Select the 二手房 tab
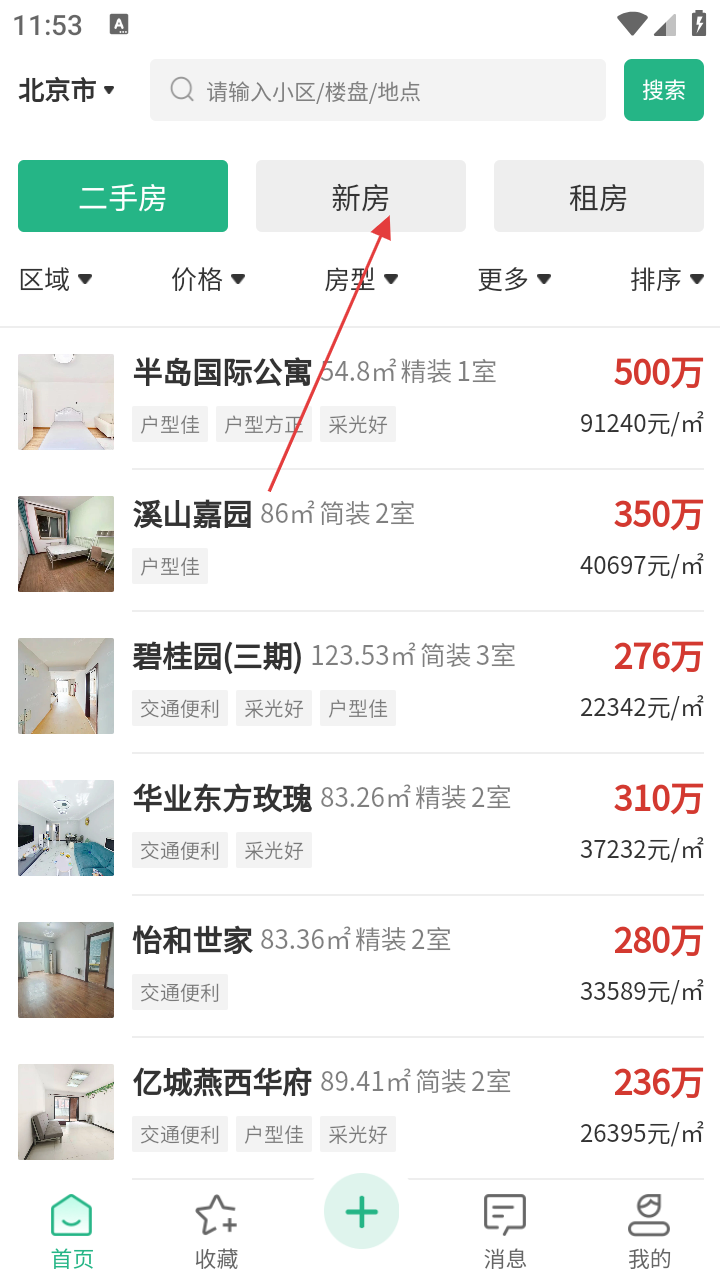The width and height of the screenshot is (720, 1280). [123, 197]
